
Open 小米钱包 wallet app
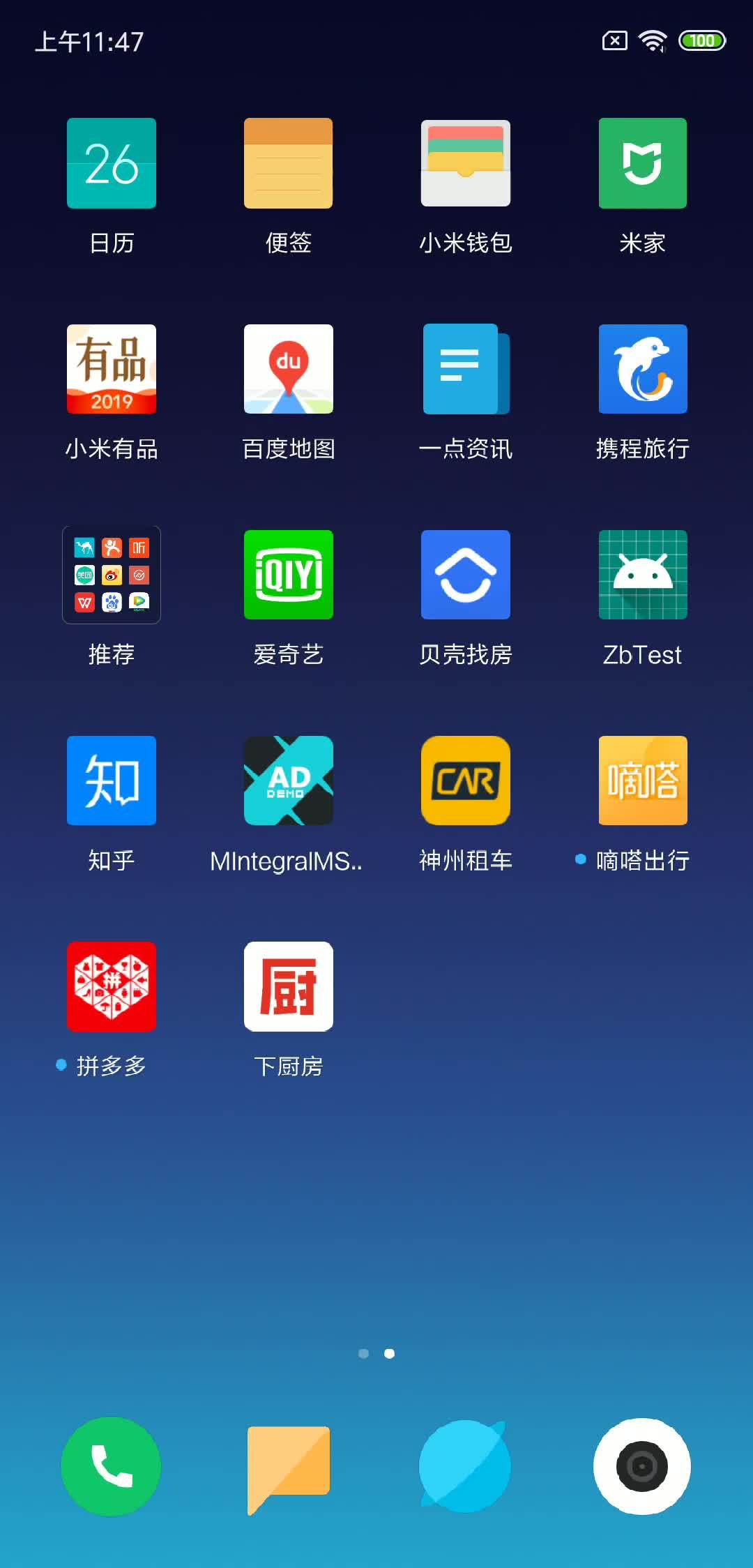[x=465, y=163]
